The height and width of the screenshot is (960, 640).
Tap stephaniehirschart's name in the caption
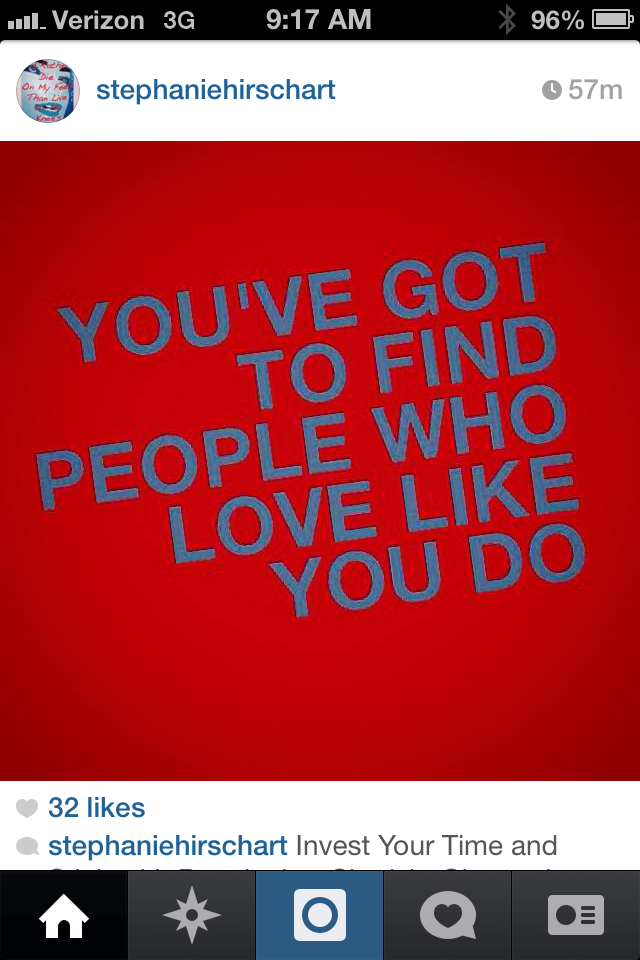pyautogui.click(x=167, y=846)
